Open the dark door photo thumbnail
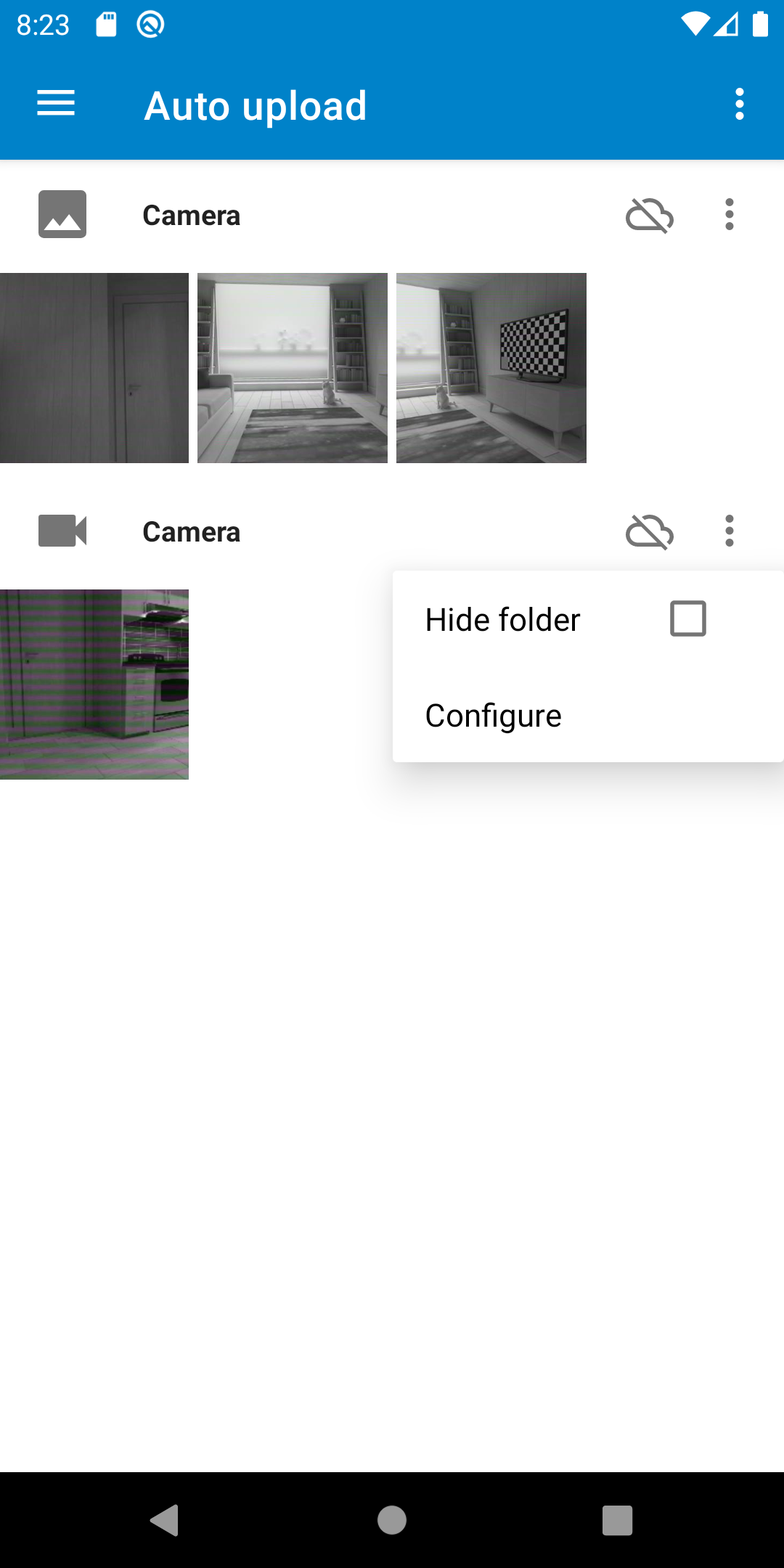 click(x=94, y=368)
